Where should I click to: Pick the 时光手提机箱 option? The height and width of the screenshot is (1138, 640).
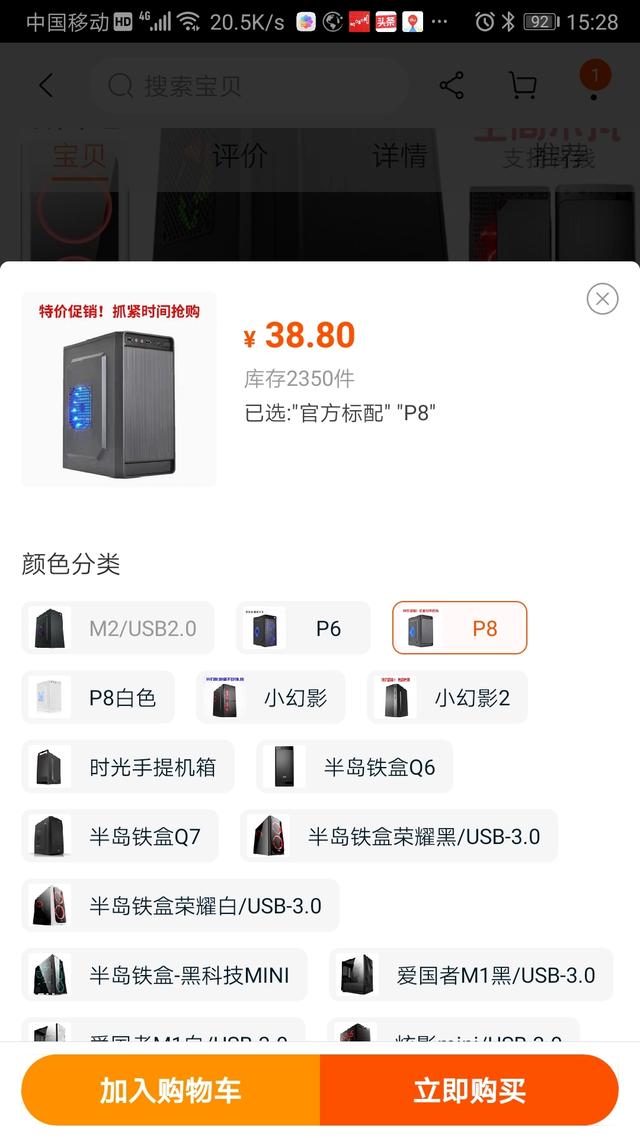[x=128, y=767]
